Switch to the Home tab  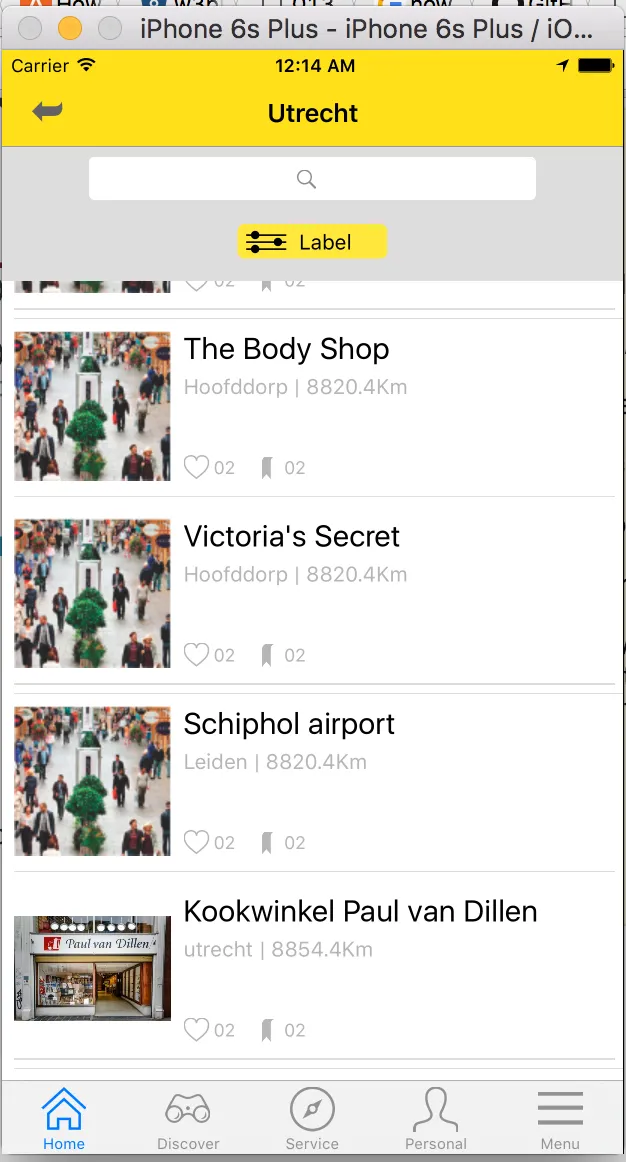(x=63, y=1119)
